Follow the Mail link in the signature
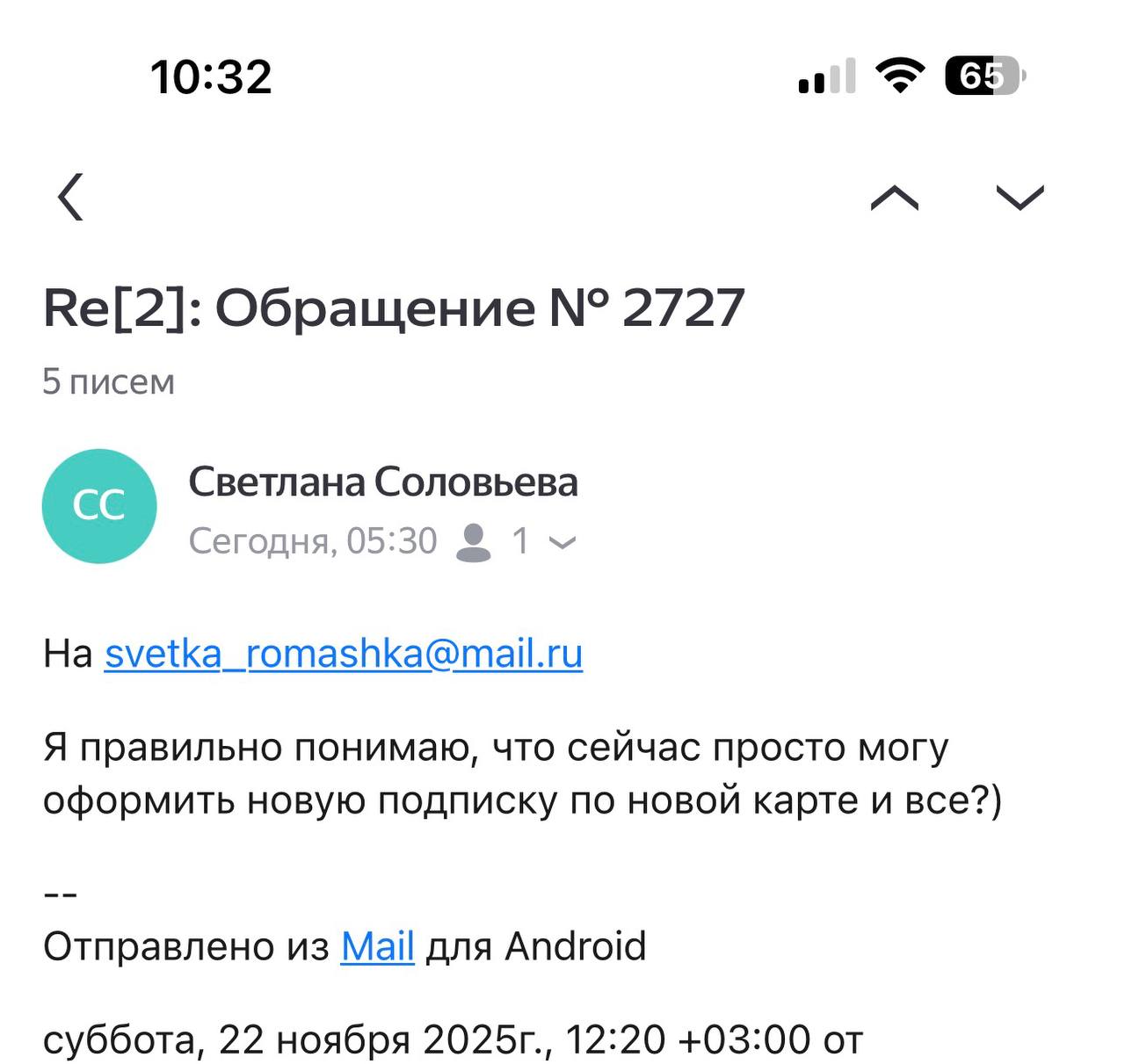 coord(377,946)
